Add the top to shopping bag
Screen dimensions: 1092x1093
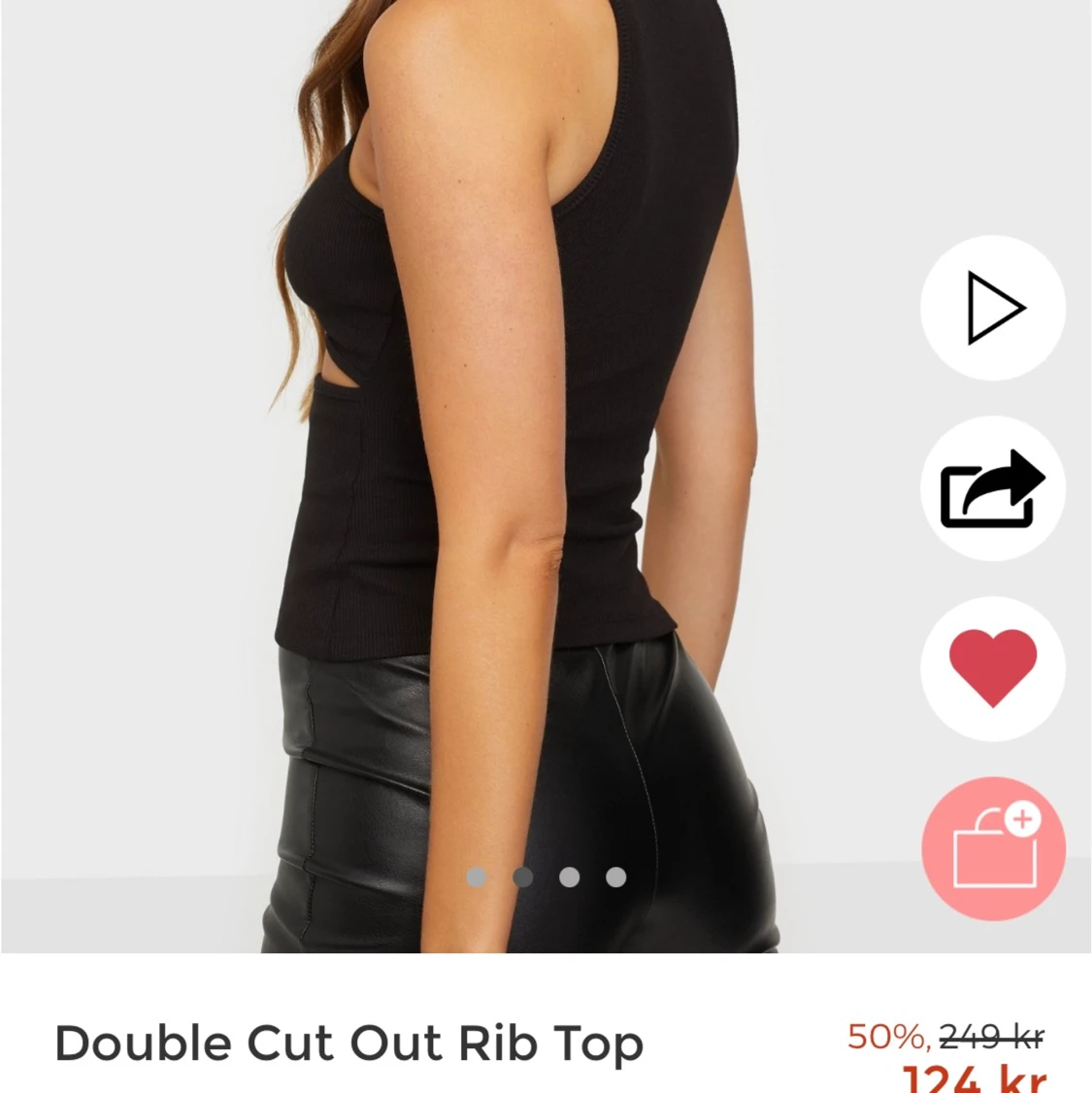coord(993,849)
